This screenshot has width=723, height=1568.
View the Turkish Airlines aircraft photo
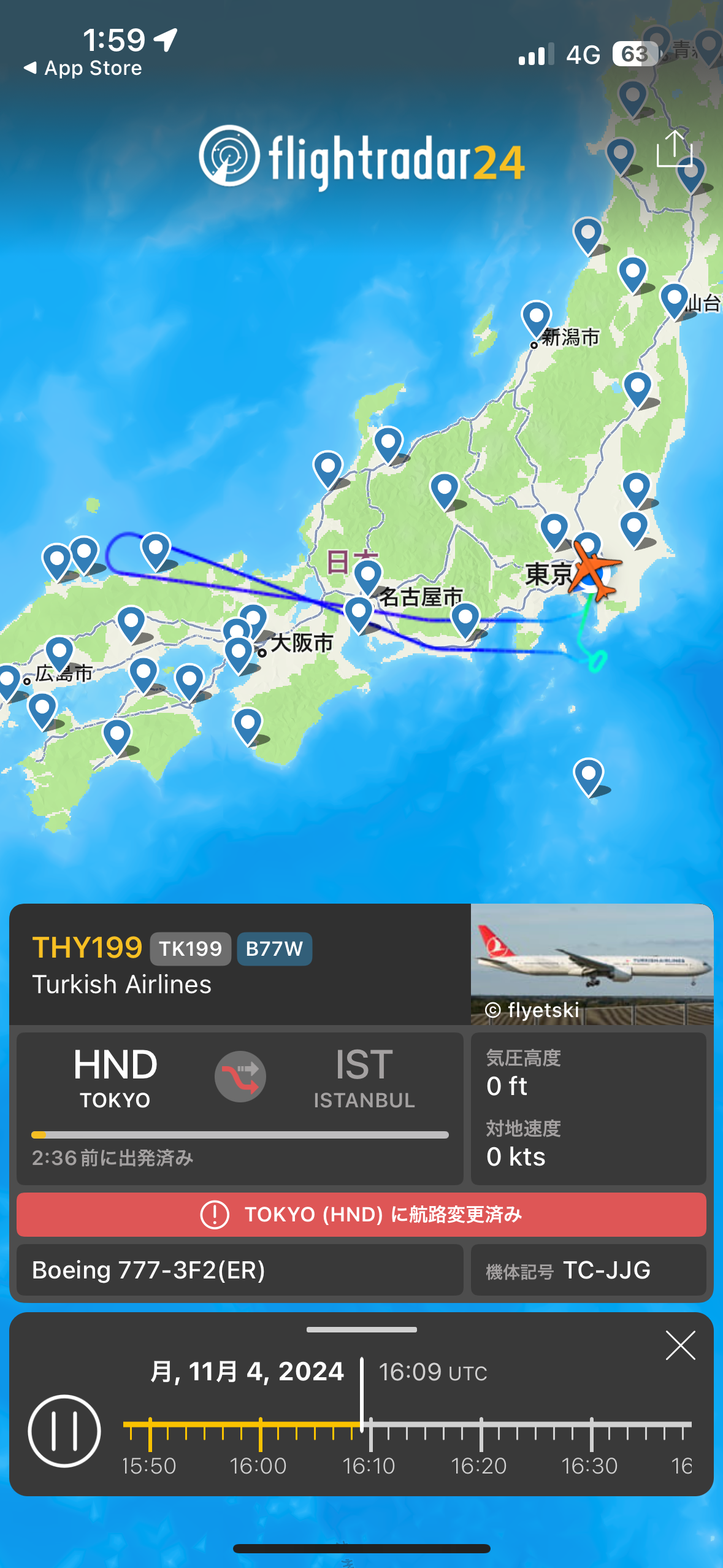coord(591,964)
